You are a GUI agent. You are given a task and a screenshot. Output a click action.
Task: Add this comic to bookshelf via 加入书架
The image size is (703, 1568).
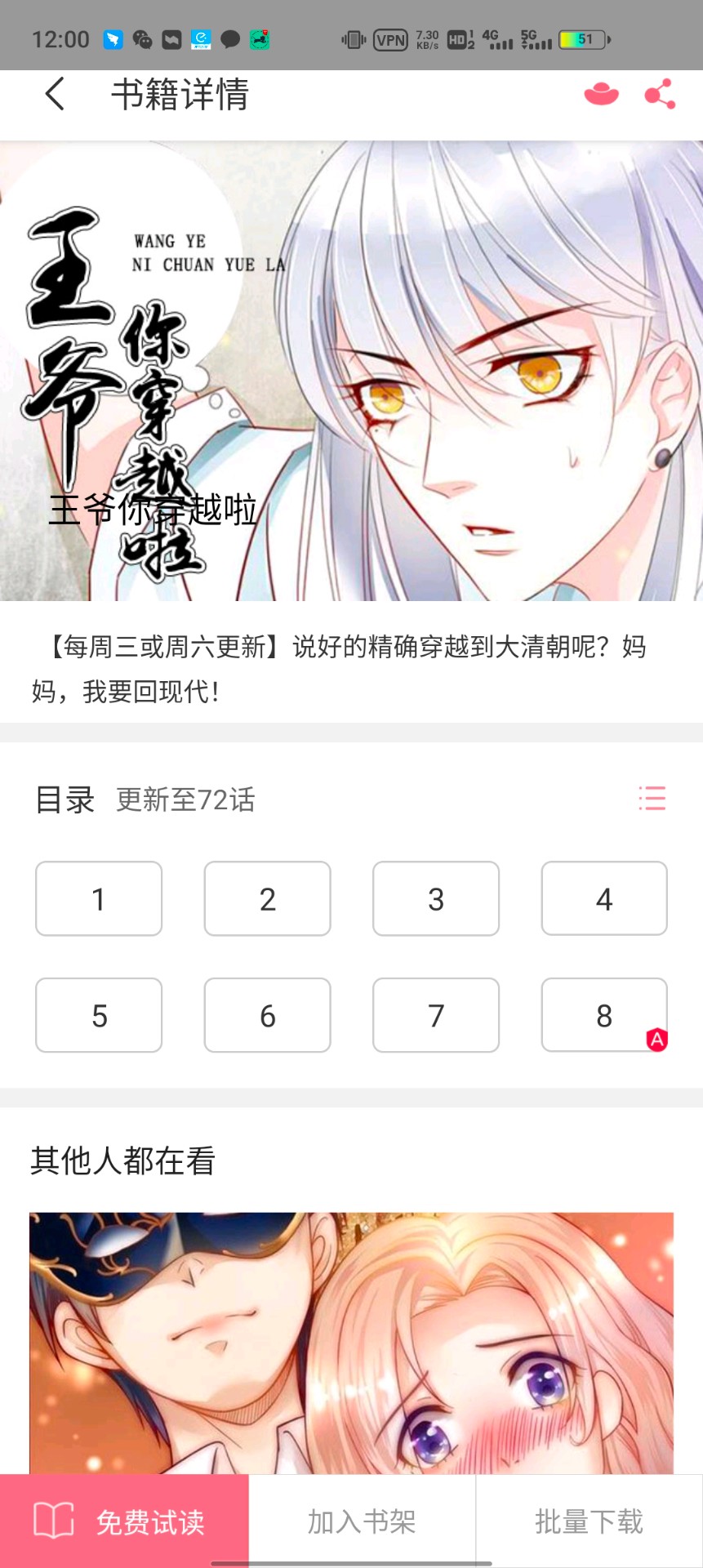pyautogui.click(x=362, y=1521)
